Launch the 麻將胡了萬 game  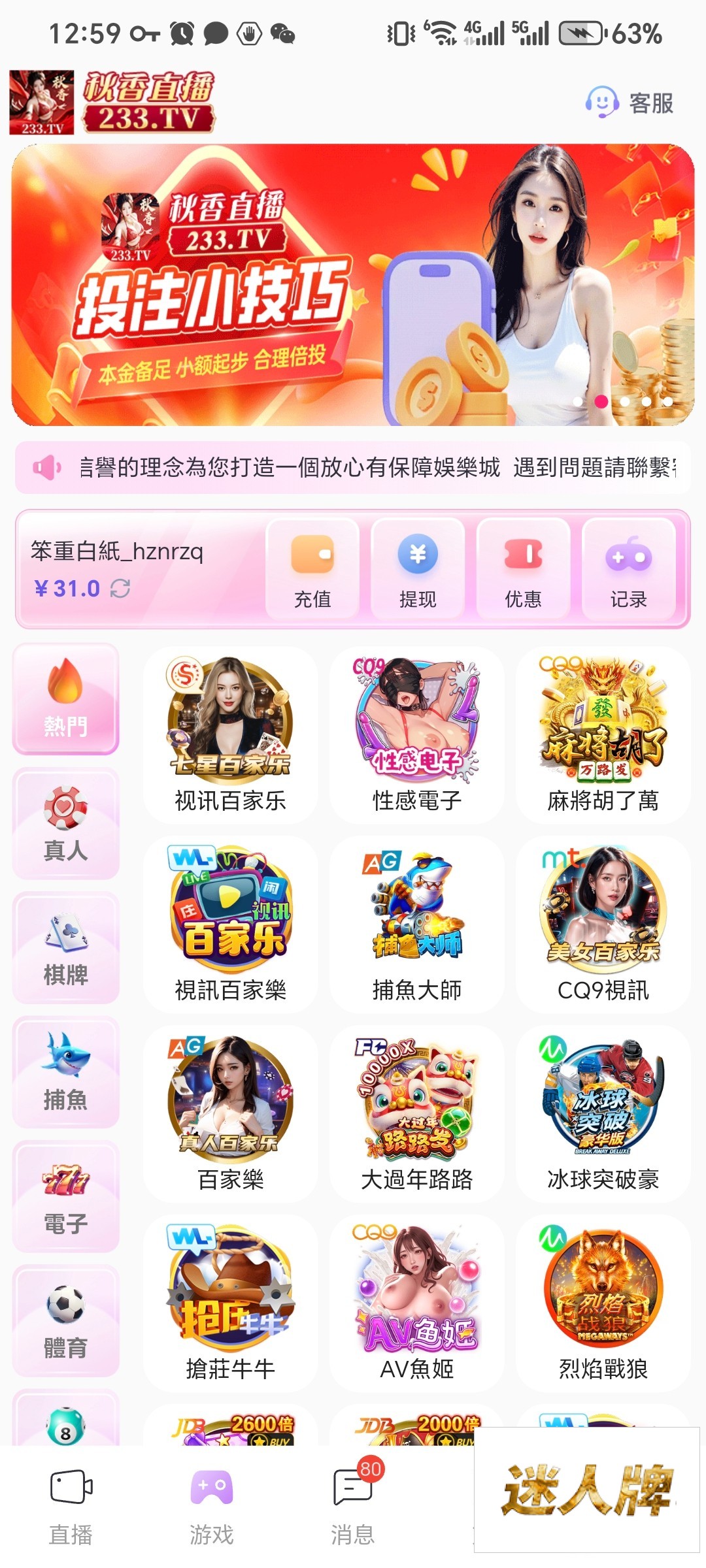click(603, 734)
